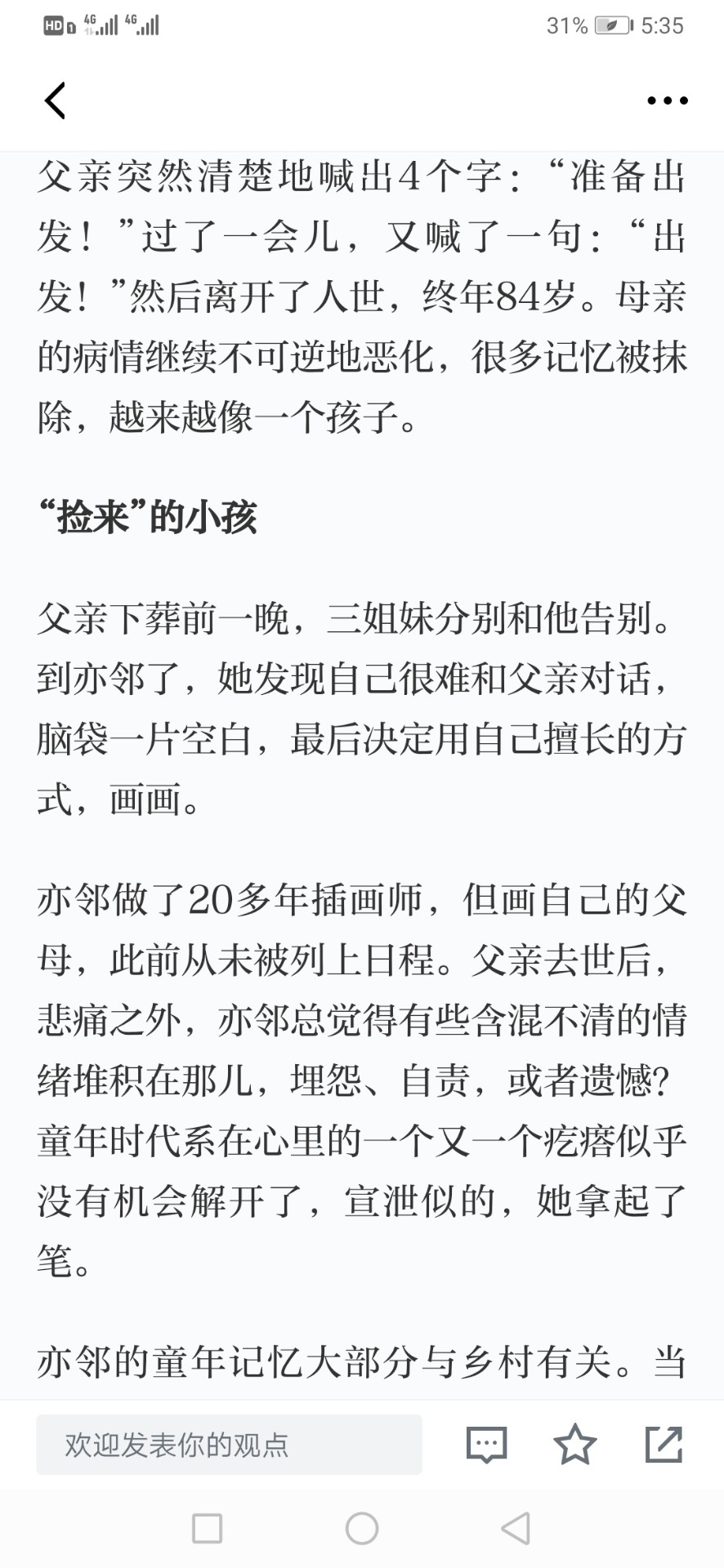The image size is (724, 1568).
Task: Tap the comment field to share views
Action: [x=229, y=1445]
